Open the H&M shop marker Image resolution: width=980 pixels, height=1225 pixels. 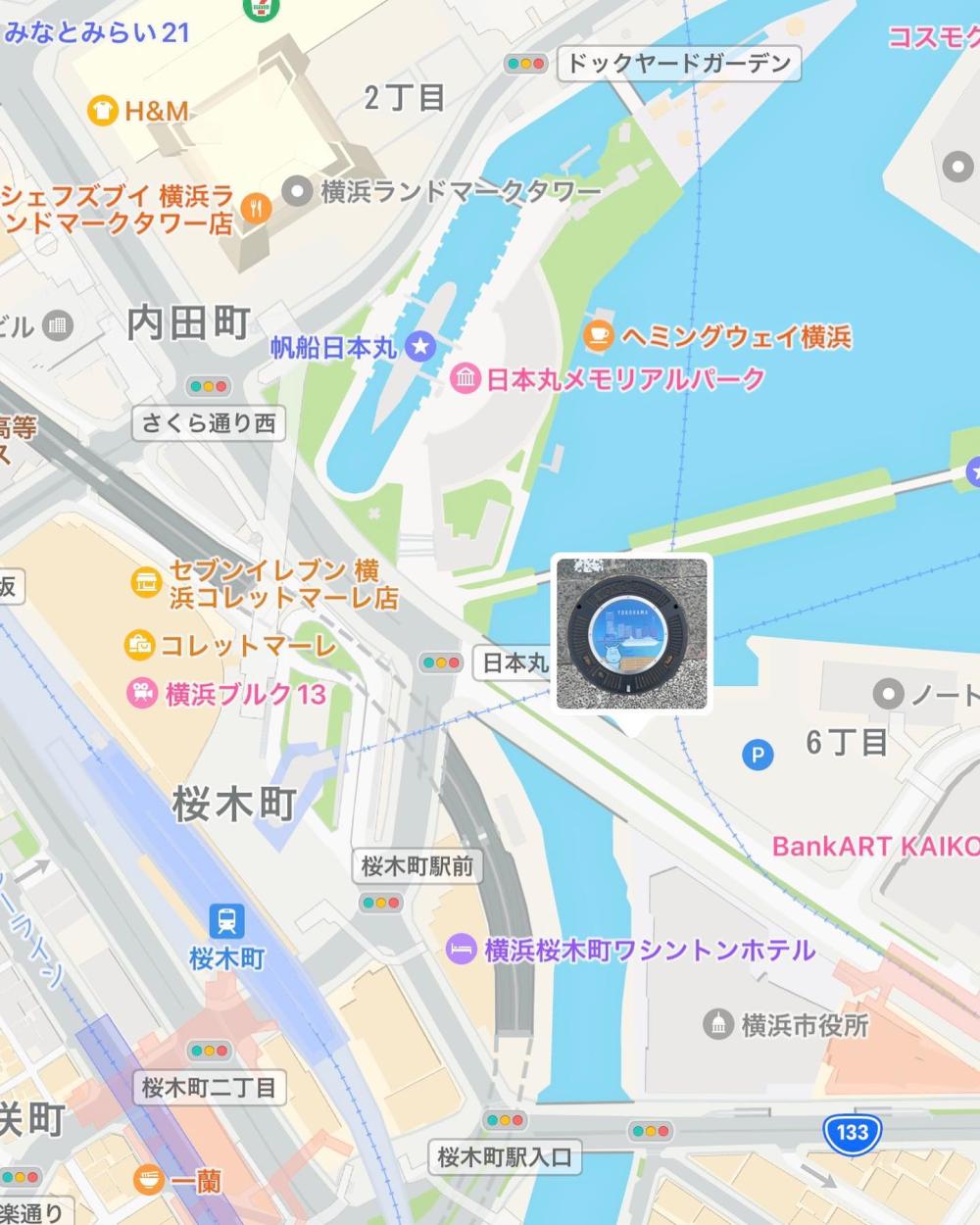coord(102,111)
